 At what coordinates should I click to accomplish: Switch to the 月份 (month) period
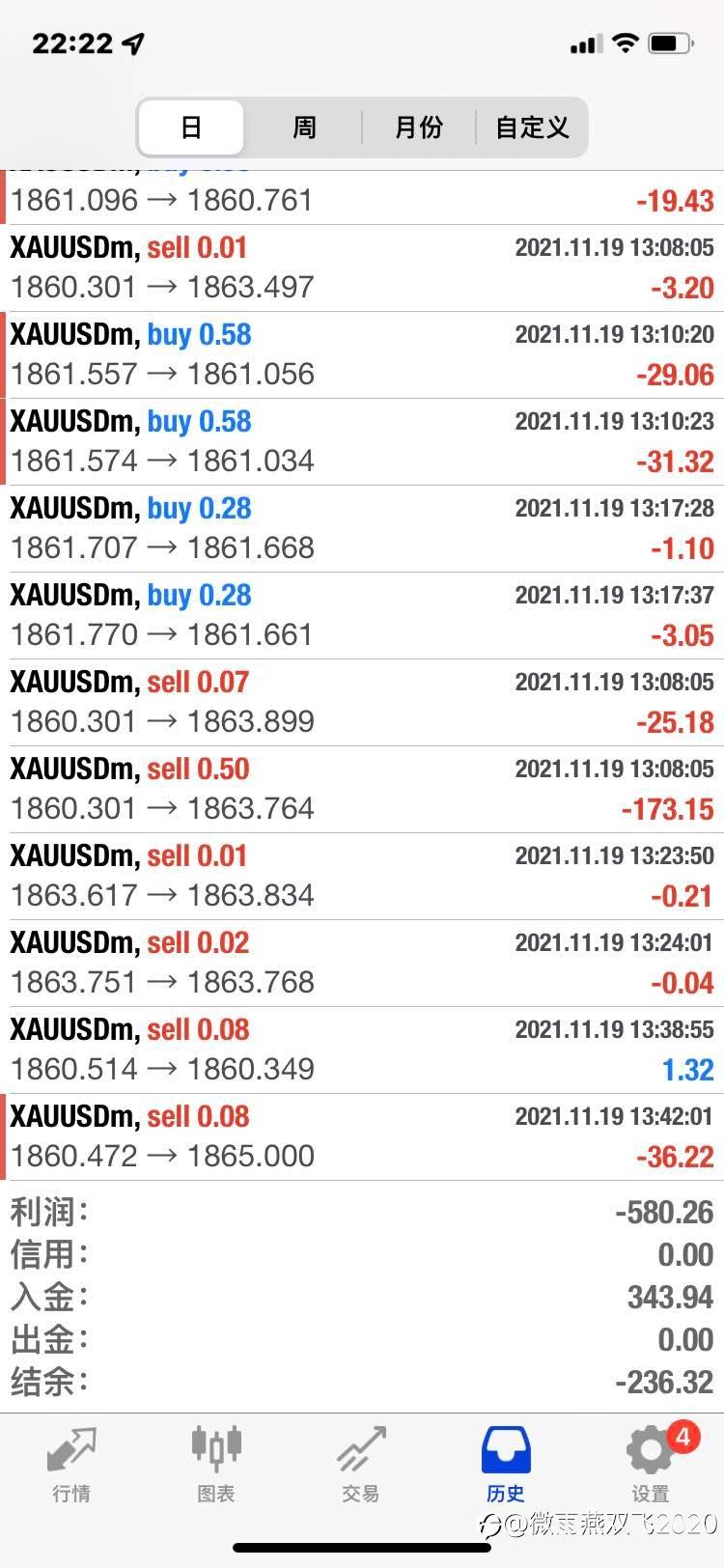419,127
